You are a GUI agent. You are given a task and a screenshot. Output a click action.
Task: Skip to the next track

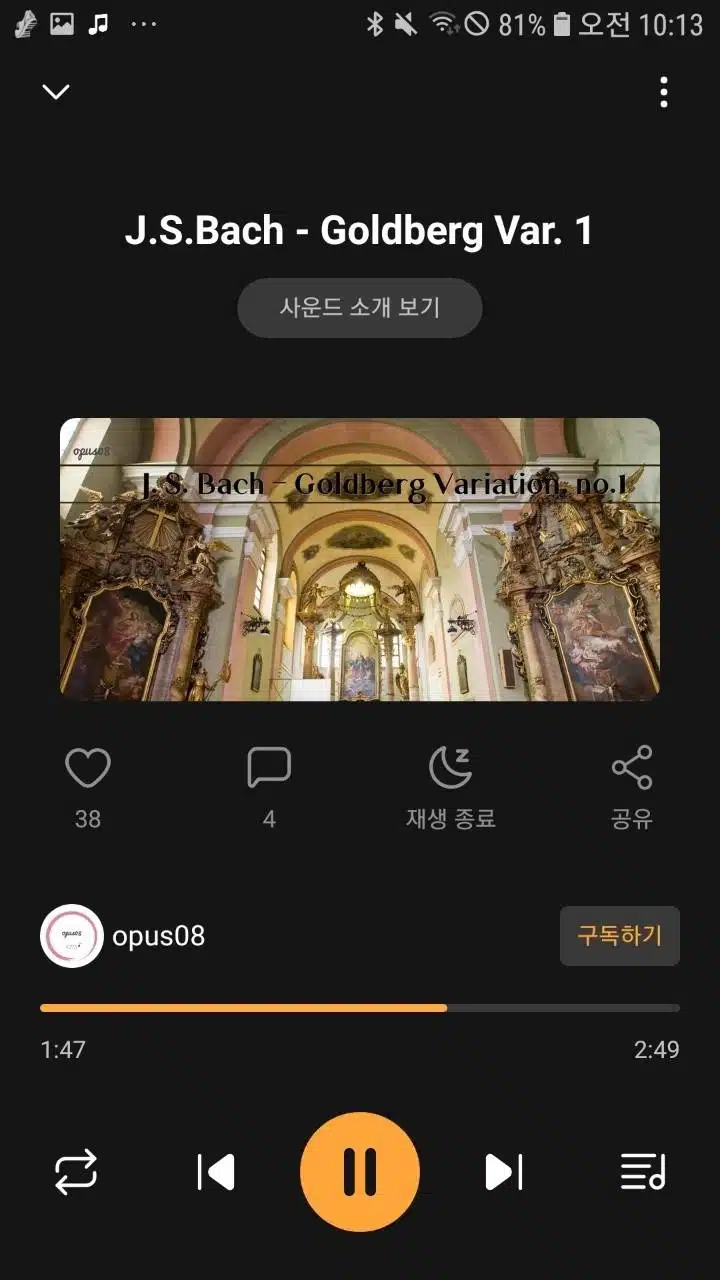[x=504, y=1171]
